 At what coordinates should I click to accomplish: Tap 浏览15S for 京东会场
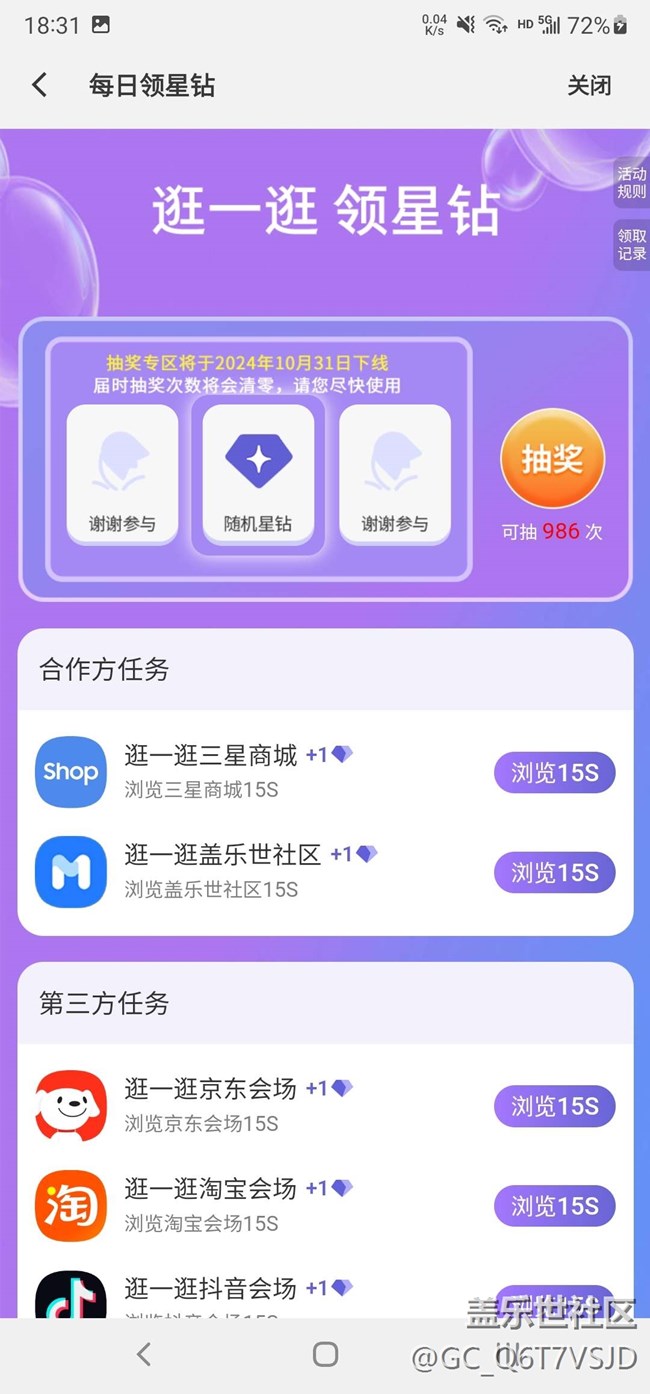(555, 1106)
